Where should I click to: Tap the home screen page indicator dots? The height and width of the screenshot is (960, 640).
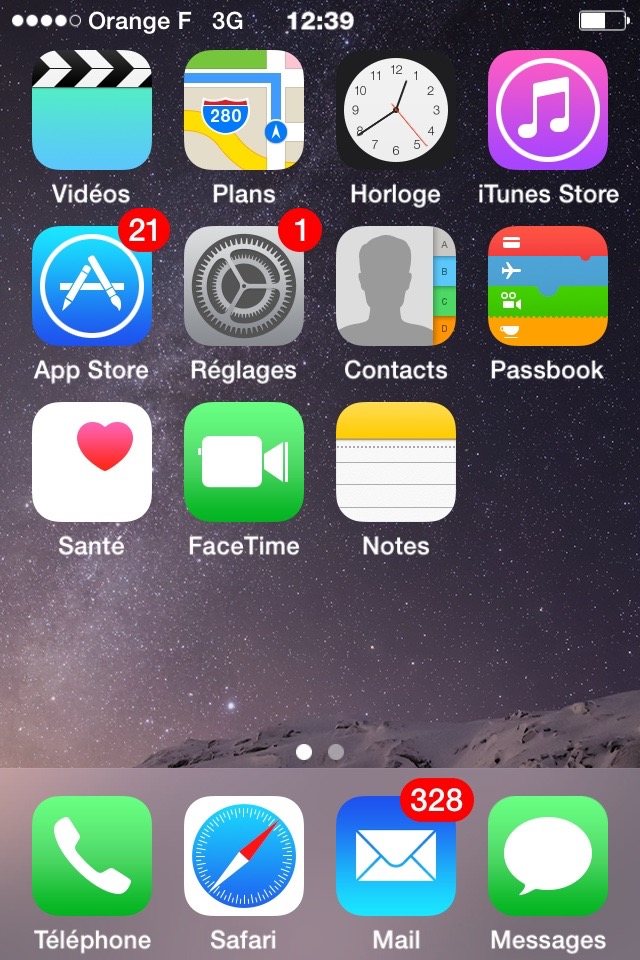320,751
